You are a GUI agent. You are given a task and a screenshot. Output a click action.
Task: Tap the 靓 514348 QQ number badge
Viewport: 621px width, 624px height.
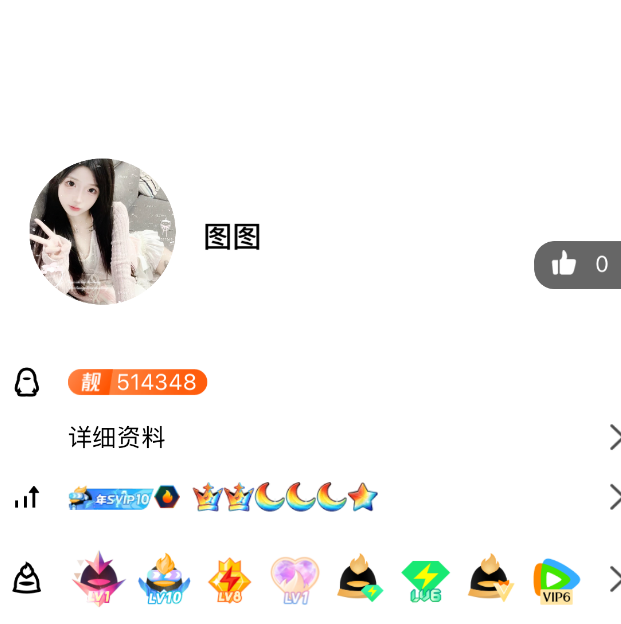137,382
